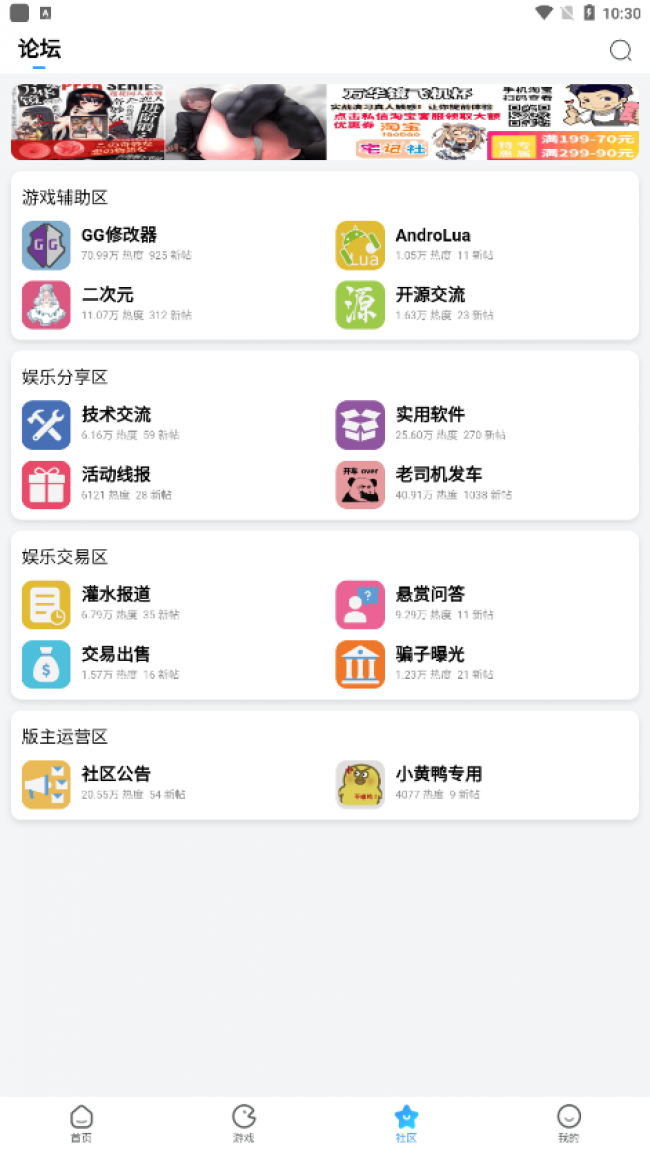The height and width of the screenshot is (1155, 650).
Task: Switch to the 游戏 tab
Action: click(243, 1123)
